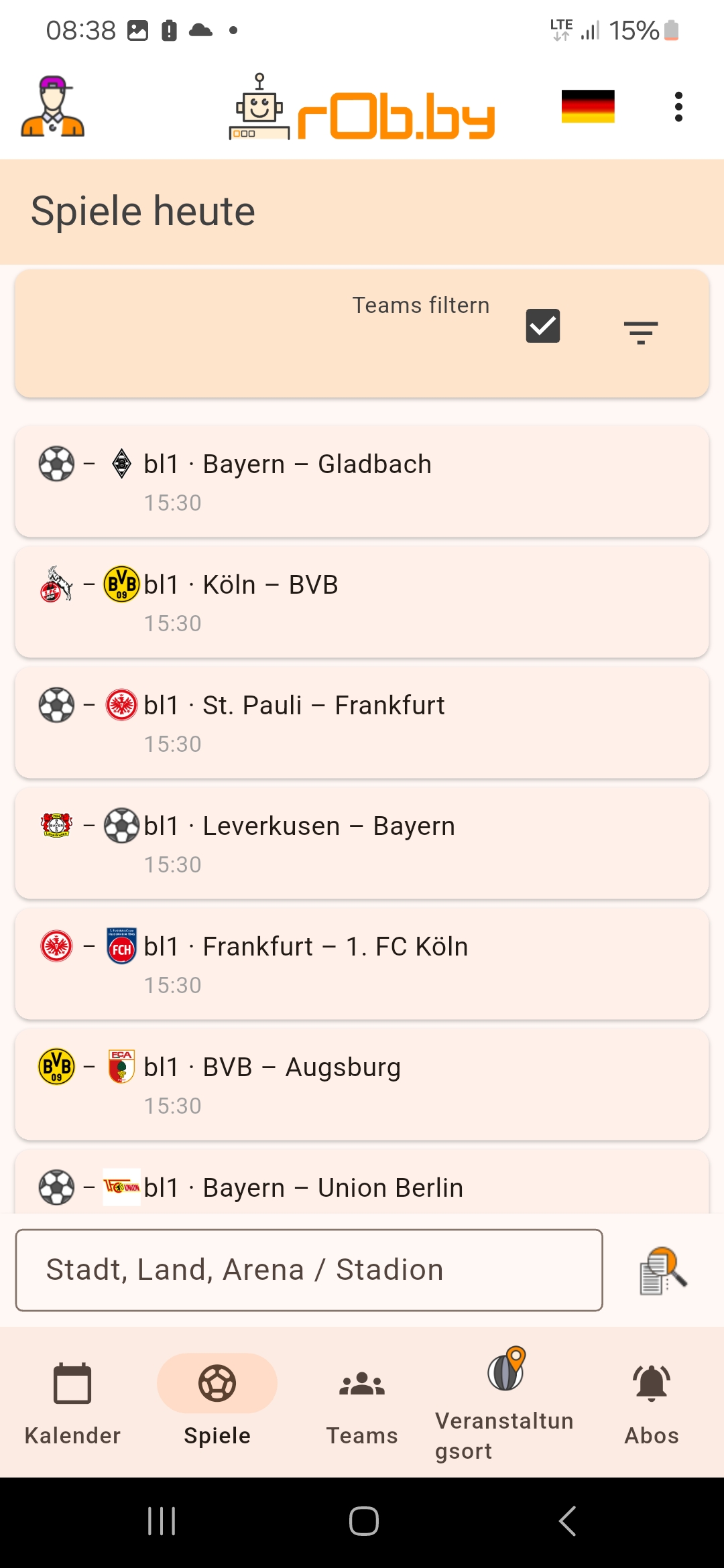
Task: Open the user profile avatar
Action: [52, 107]
